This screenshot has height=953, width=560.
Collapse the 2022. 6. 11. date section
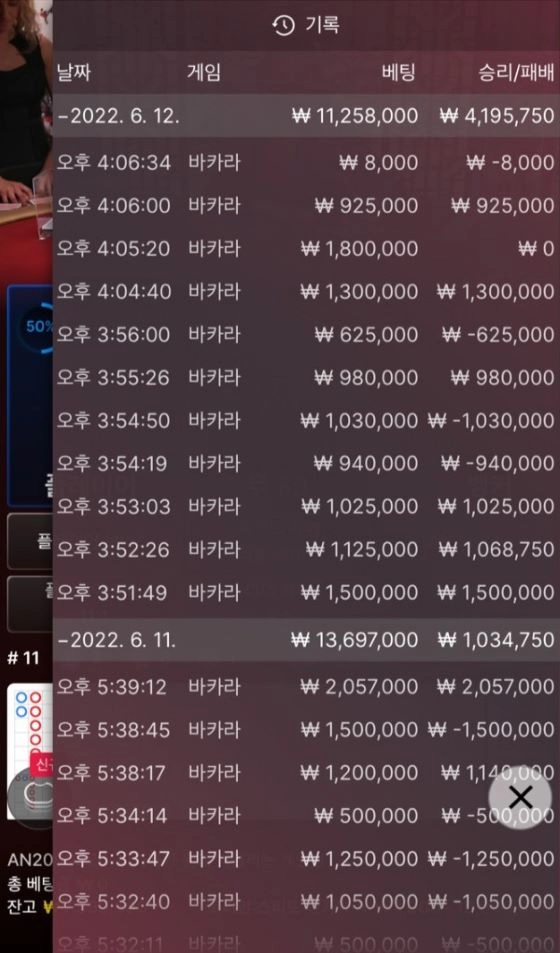click(x=306, y=640)
